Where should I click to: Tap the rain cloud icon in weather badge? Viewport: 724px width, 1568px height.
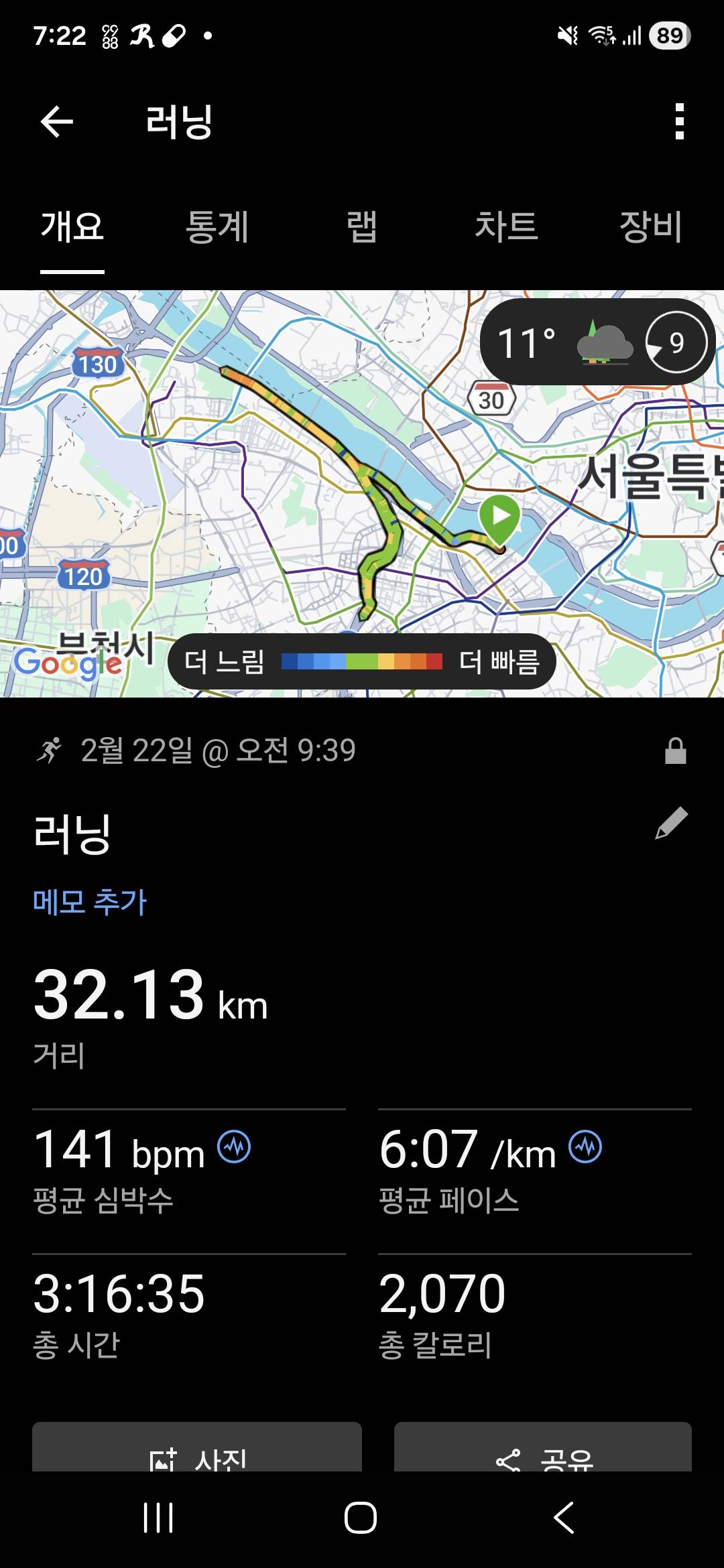coord(603,343)
